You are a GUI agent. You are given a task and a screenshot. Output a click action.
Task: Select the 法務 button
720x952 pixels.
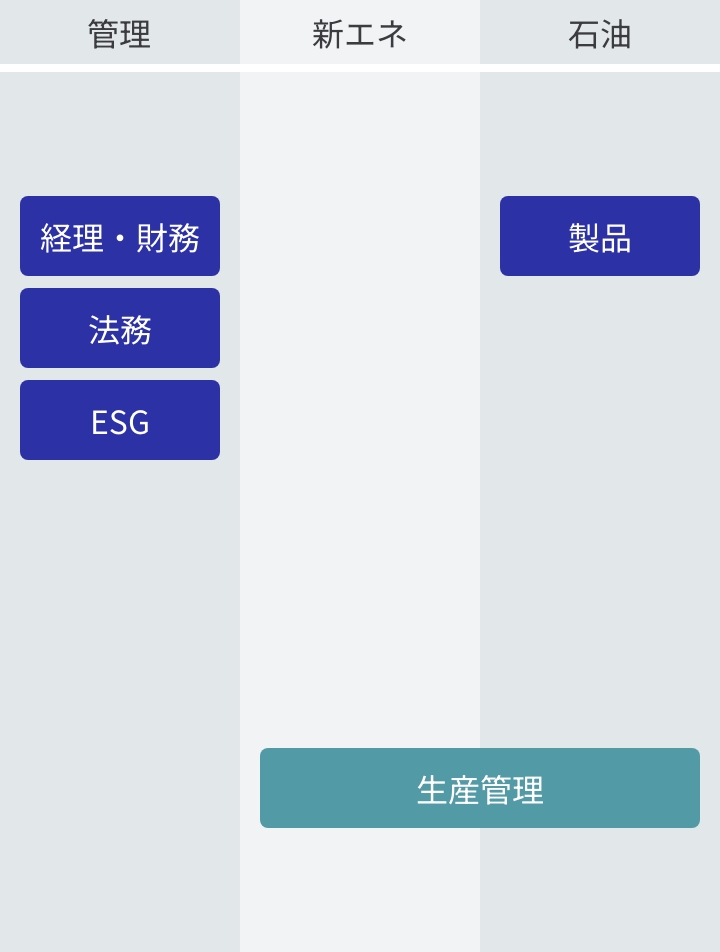click(x=120, y=328)
